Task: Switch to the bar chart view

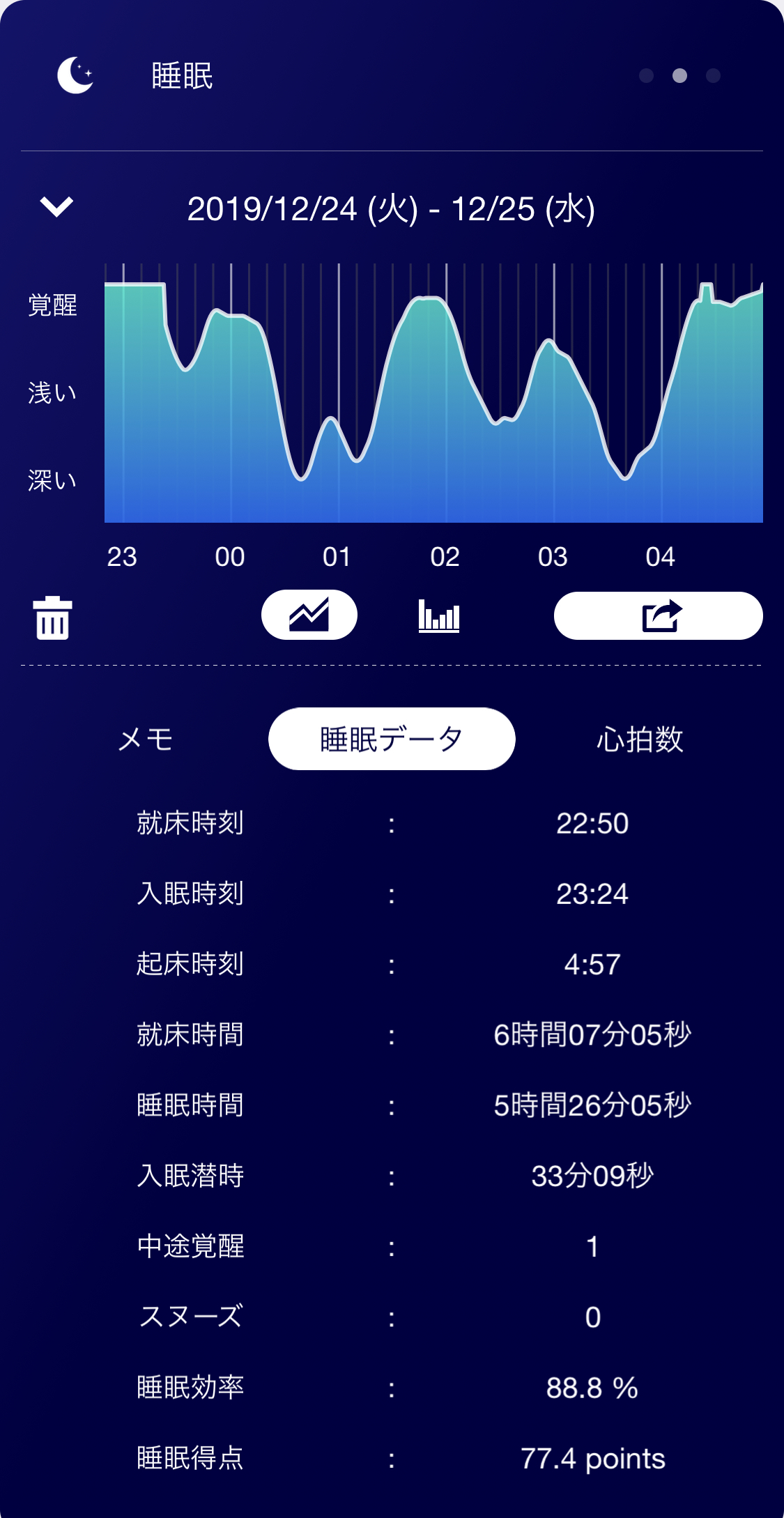Action: (439, 616)
